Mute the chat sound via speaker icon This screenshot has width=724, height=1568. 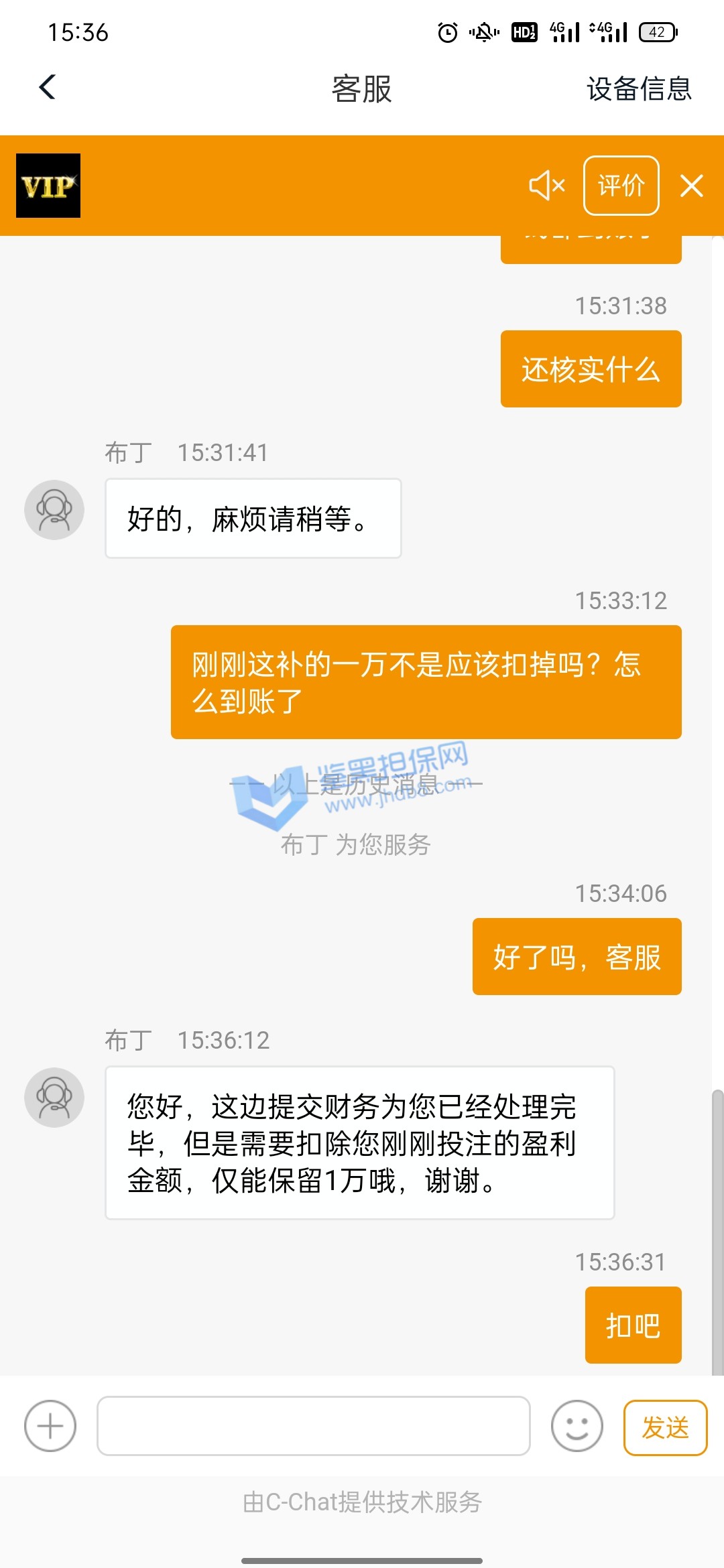tap(547, 186)
